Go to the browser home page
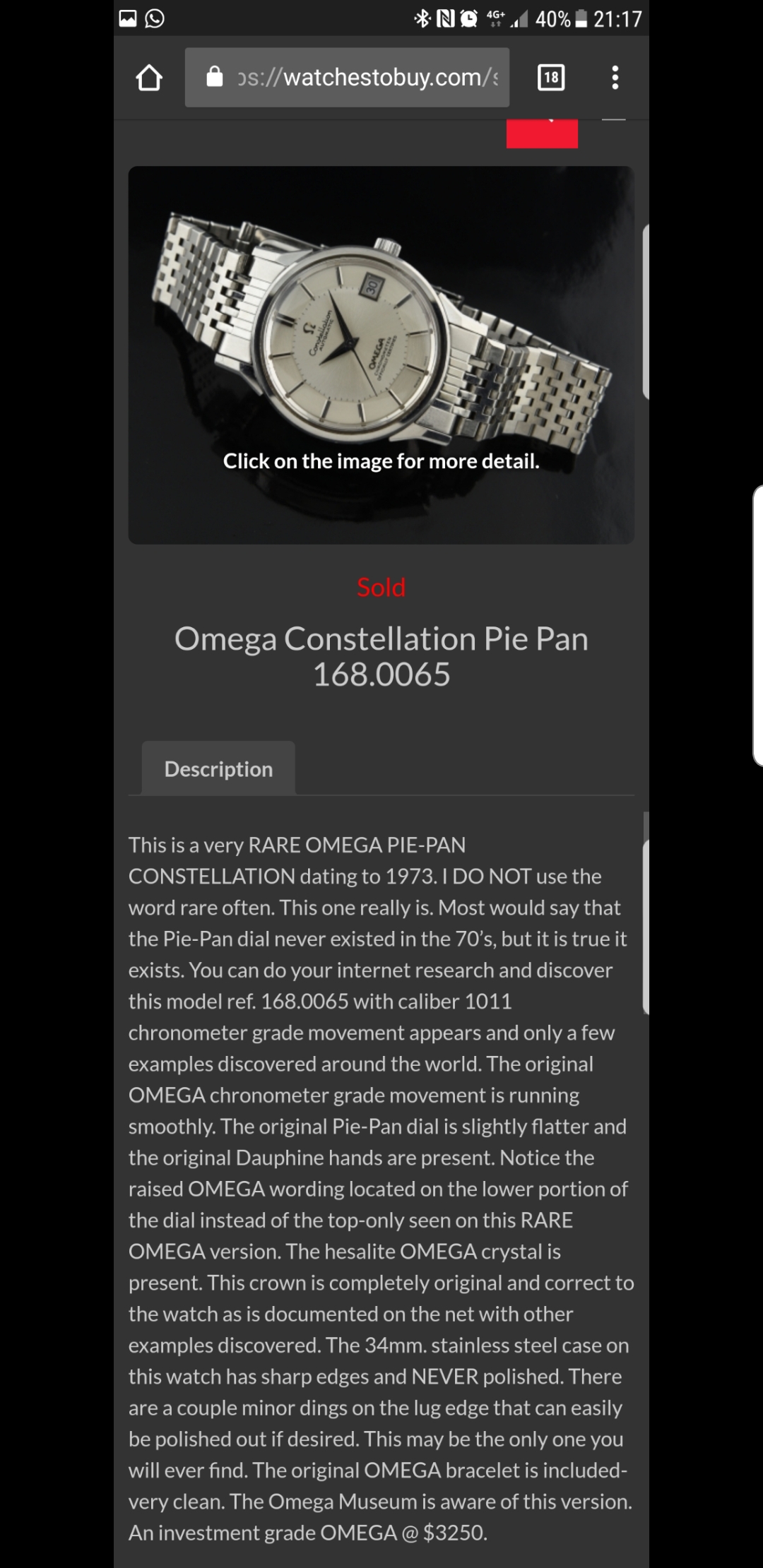Screen dimensions: 763x1568 pyautogui.click(x=149, y=78)
